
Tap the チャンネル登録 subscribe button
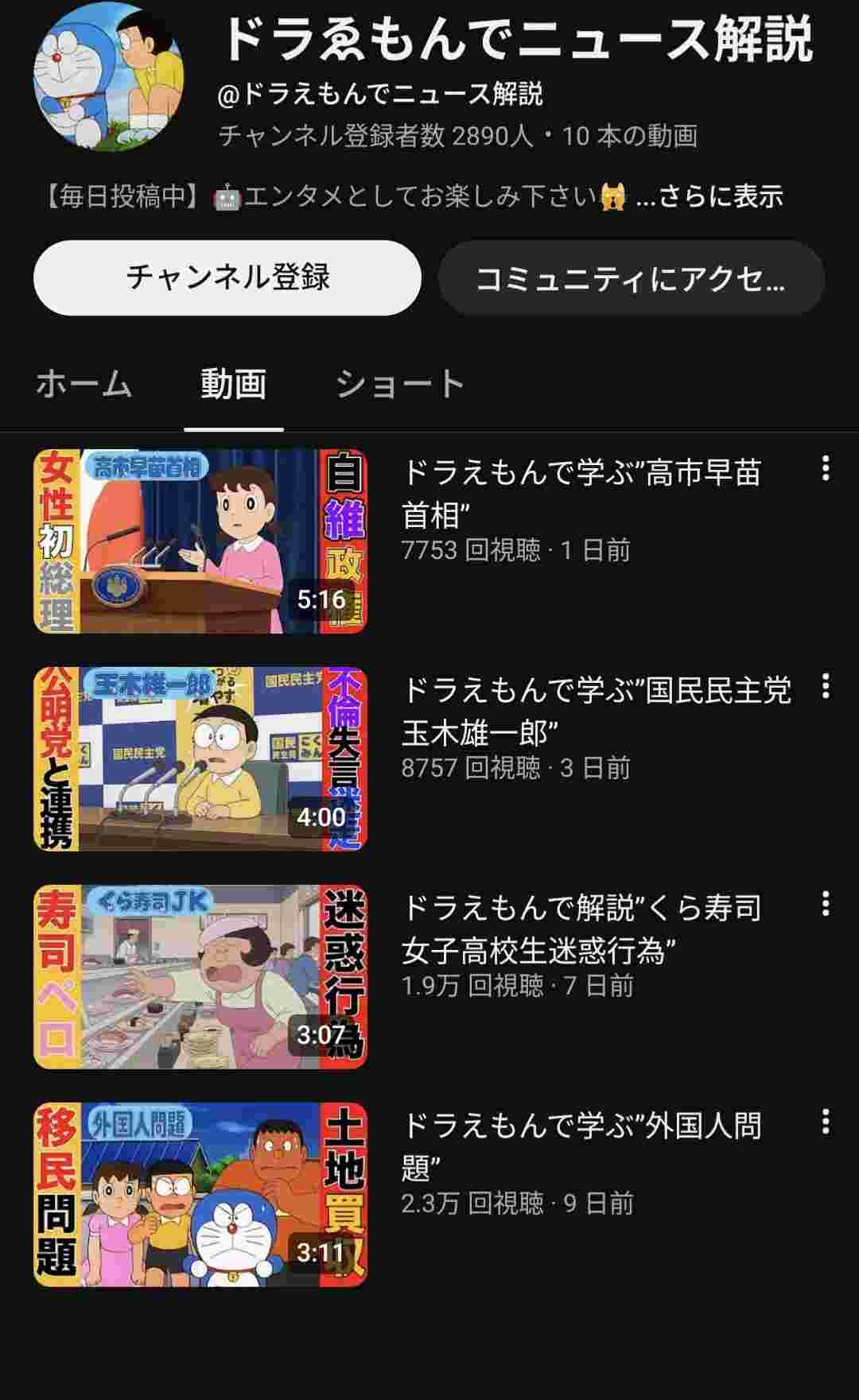[227, 278]
